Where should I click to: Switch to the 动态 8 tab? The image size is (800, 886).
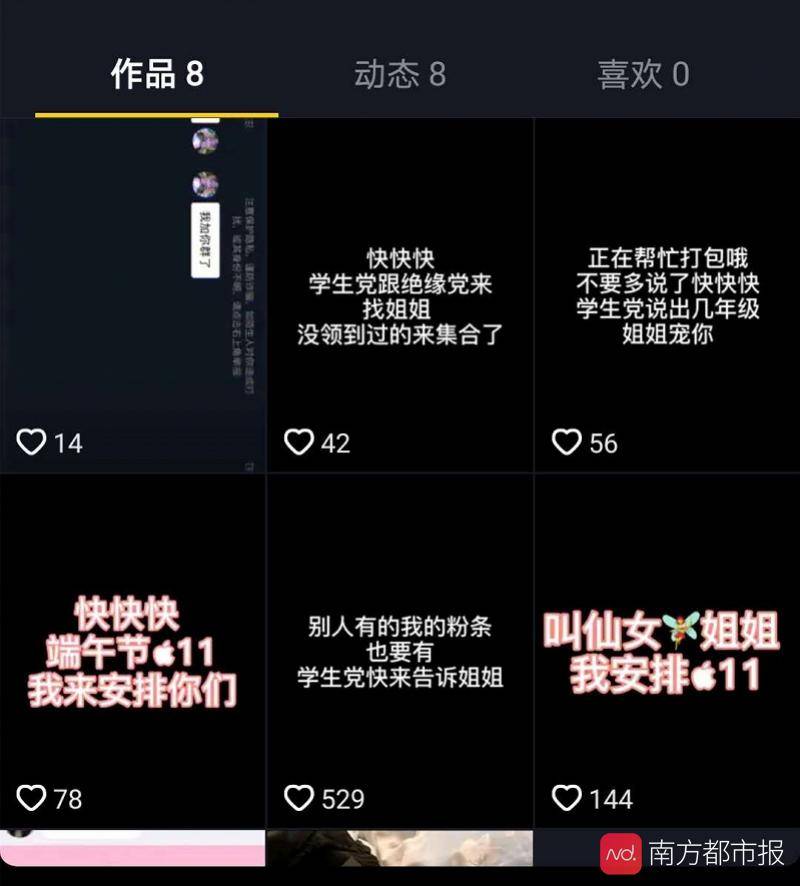click(399, 74)
